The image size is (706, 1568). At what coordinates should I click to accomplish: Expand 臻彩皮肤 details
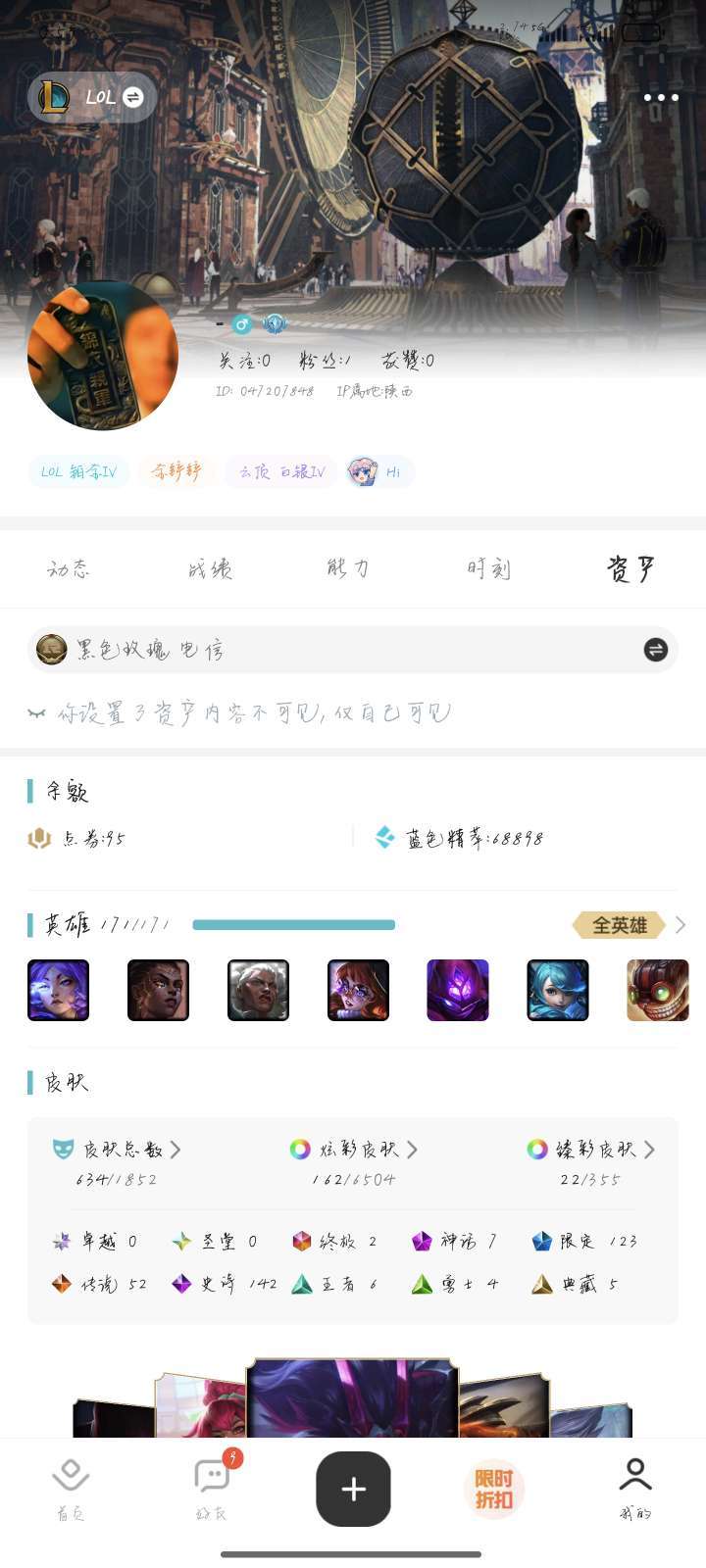click(x=650, y=1150)
